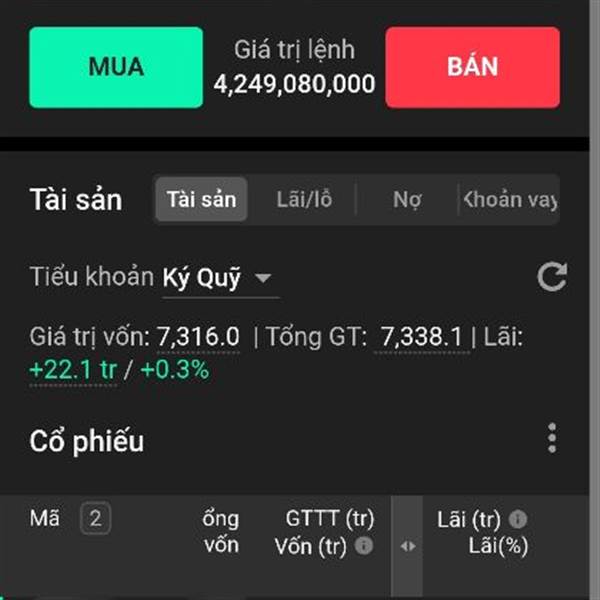
Task: Switch to the Lãi/lỗ tab
Action: click(304, 199)
